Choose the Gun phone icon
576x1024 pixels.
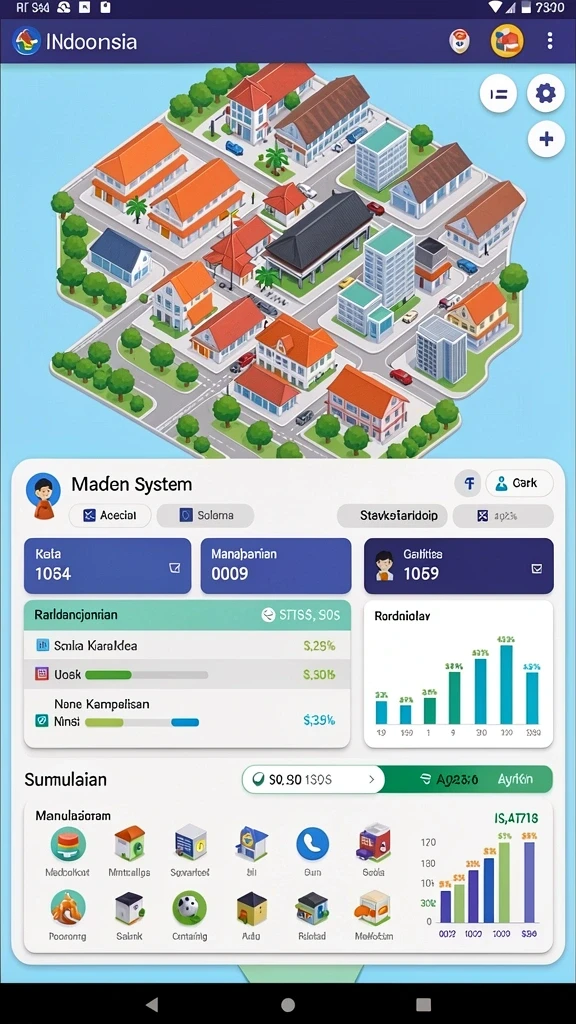[312, 850]
